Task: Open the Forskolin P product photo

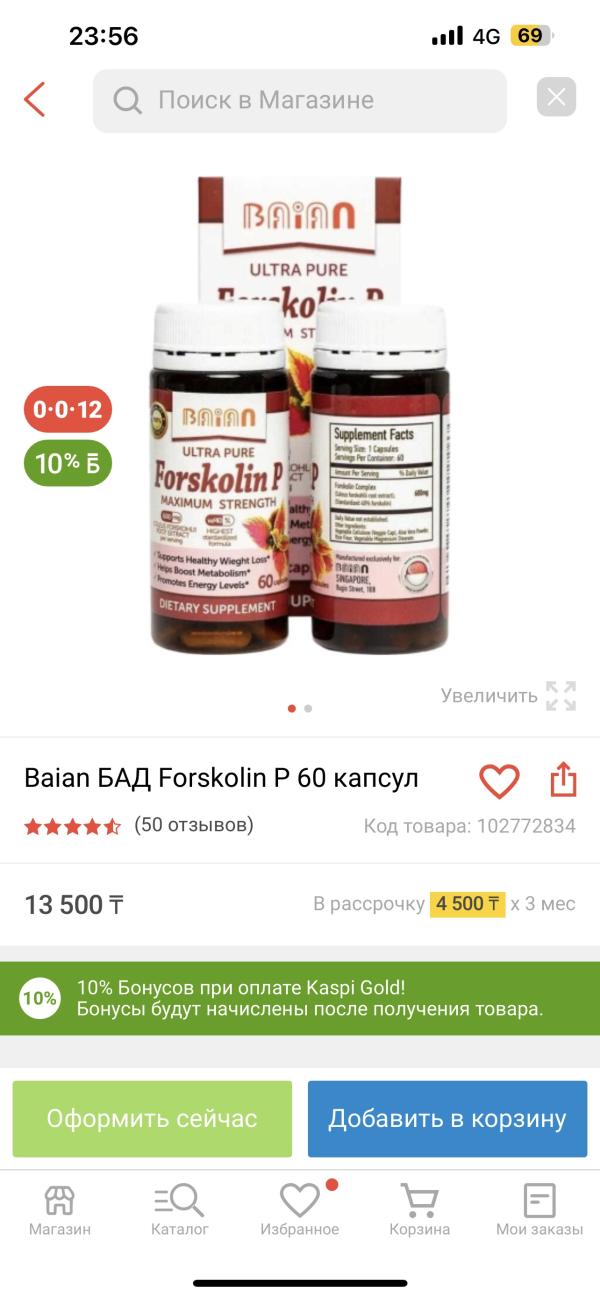Action: 300,420
